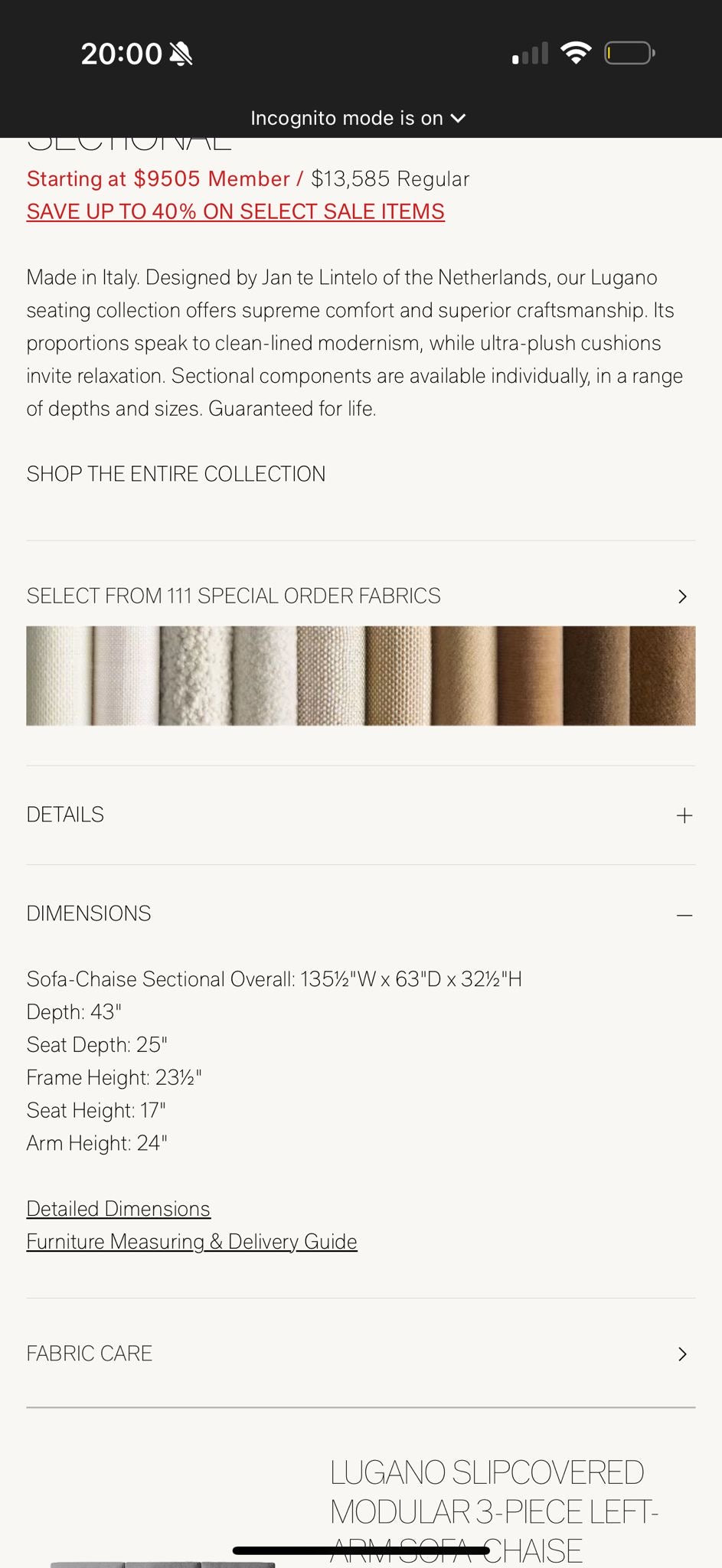The image size is (722, 1568).
Task: Open Shop the Entire Collection
Action: (x=175, y=474)
